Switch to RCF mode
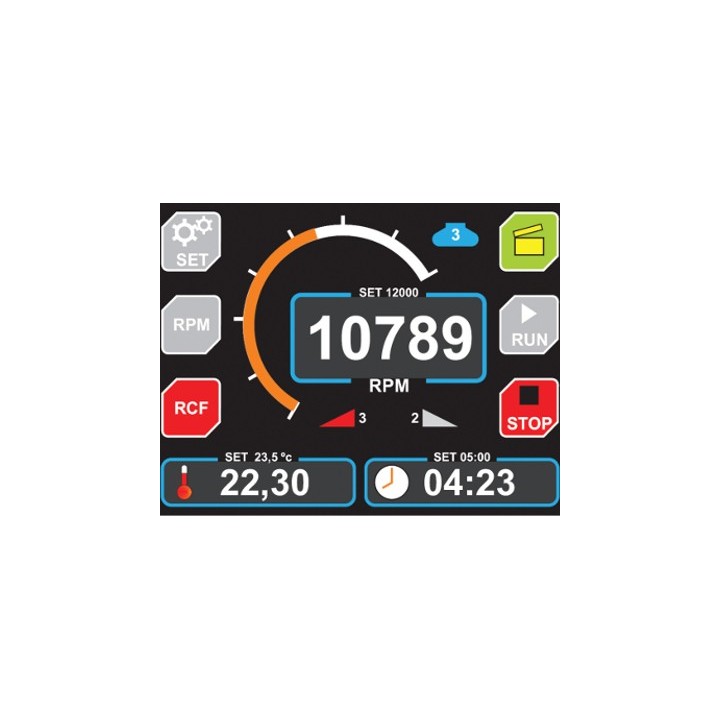 [191, 407]
